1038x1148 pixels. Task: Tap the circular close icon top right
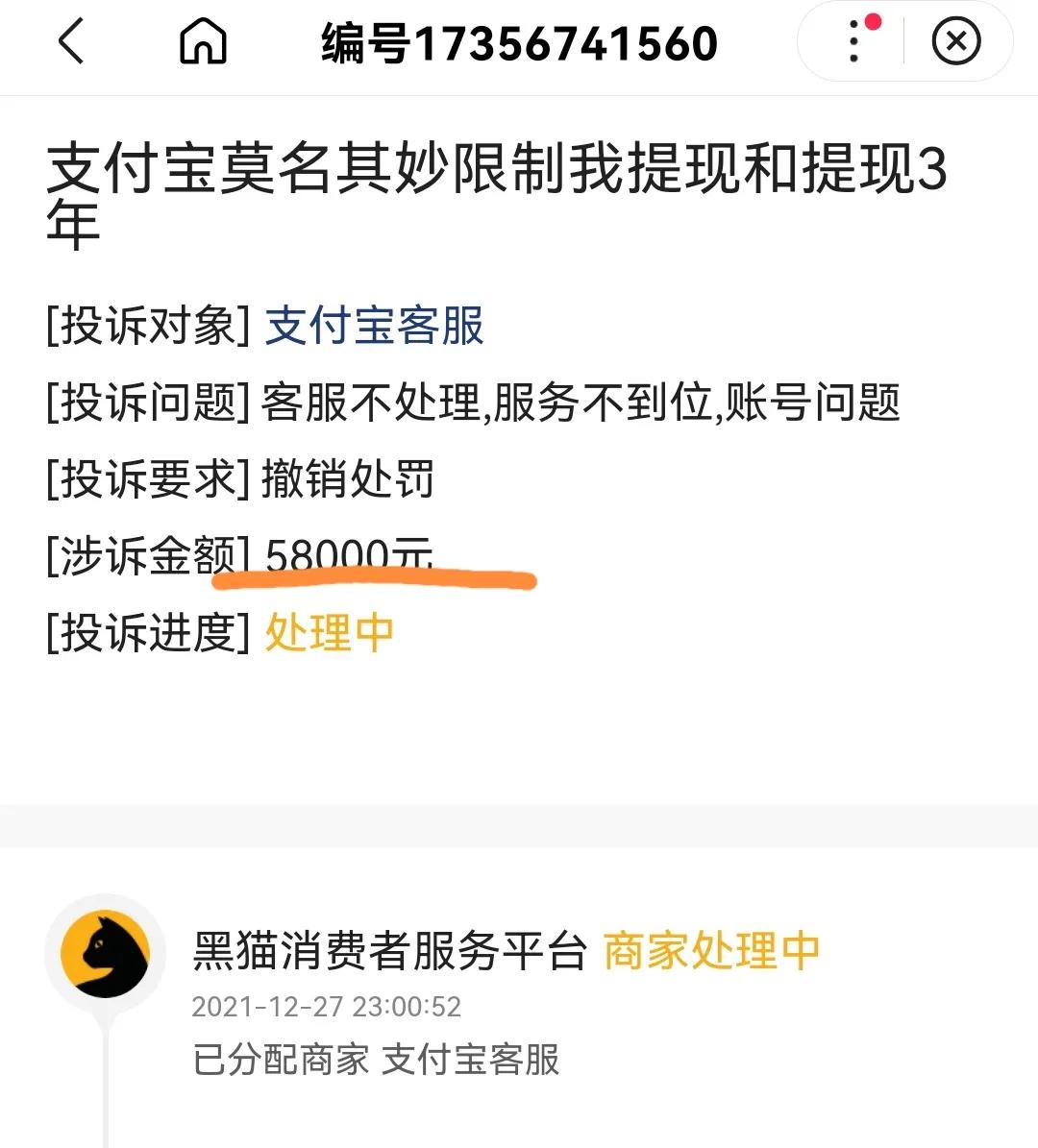[955, 41]
